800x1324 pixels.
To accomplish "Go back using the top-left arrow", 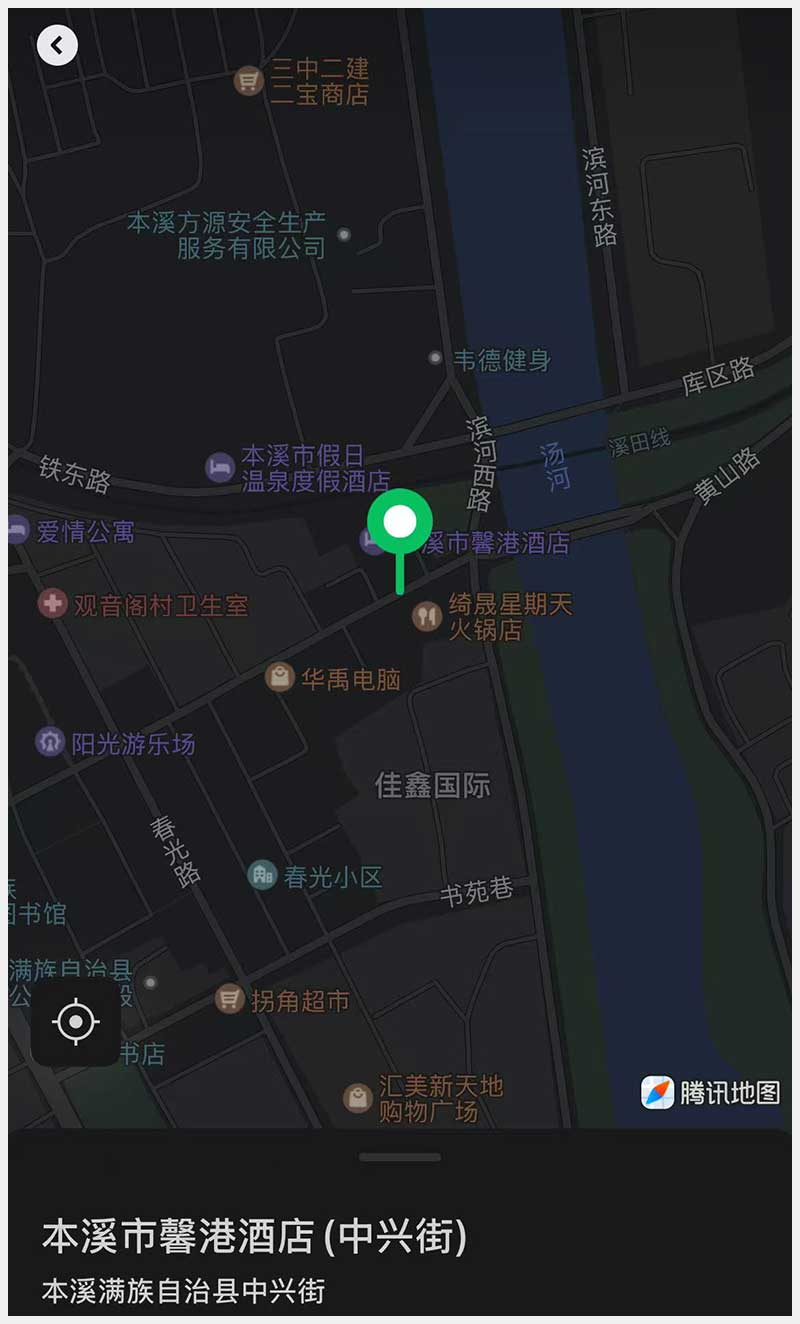I will point(57,45).
